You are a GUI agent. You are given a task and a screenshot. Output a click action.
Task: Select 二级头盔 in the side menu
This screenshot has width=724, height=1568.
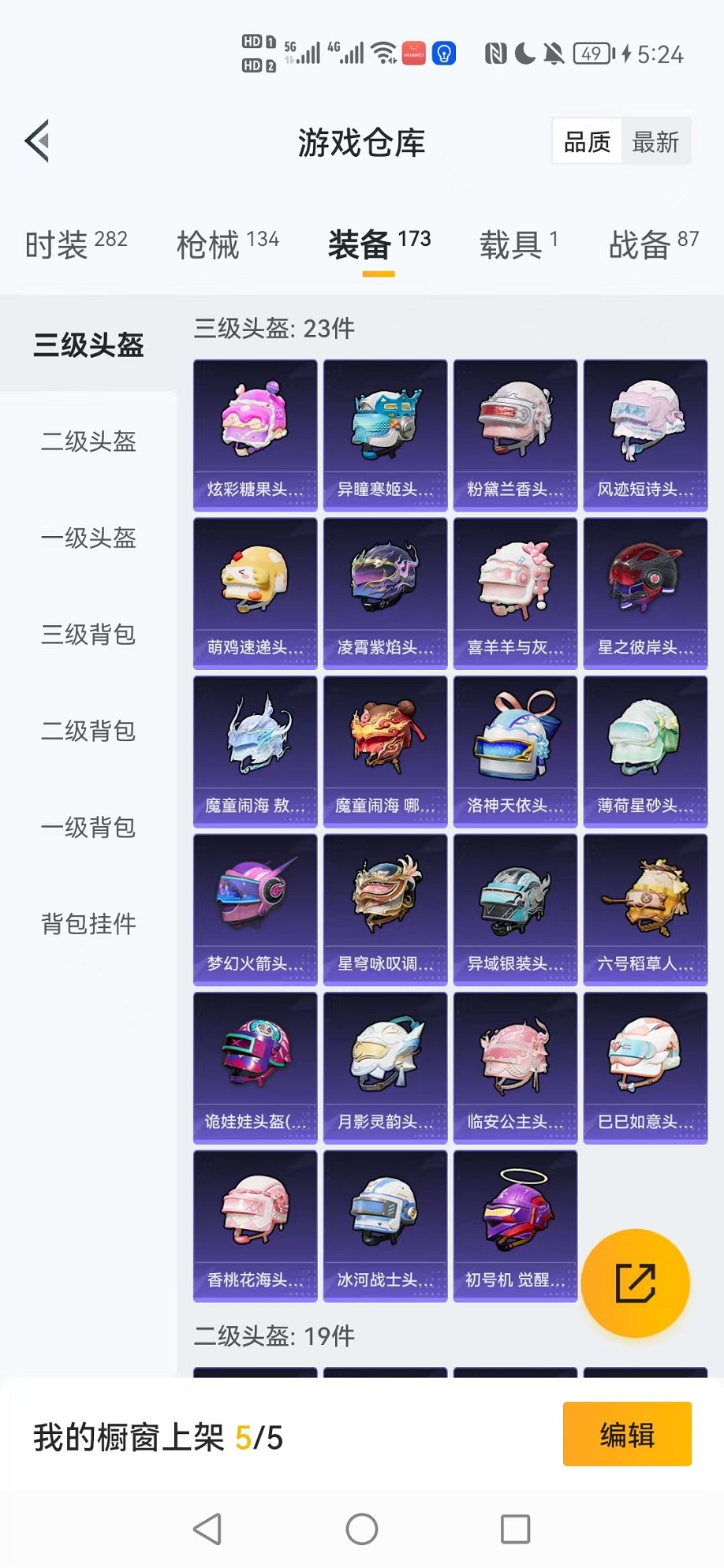point(88,441)
